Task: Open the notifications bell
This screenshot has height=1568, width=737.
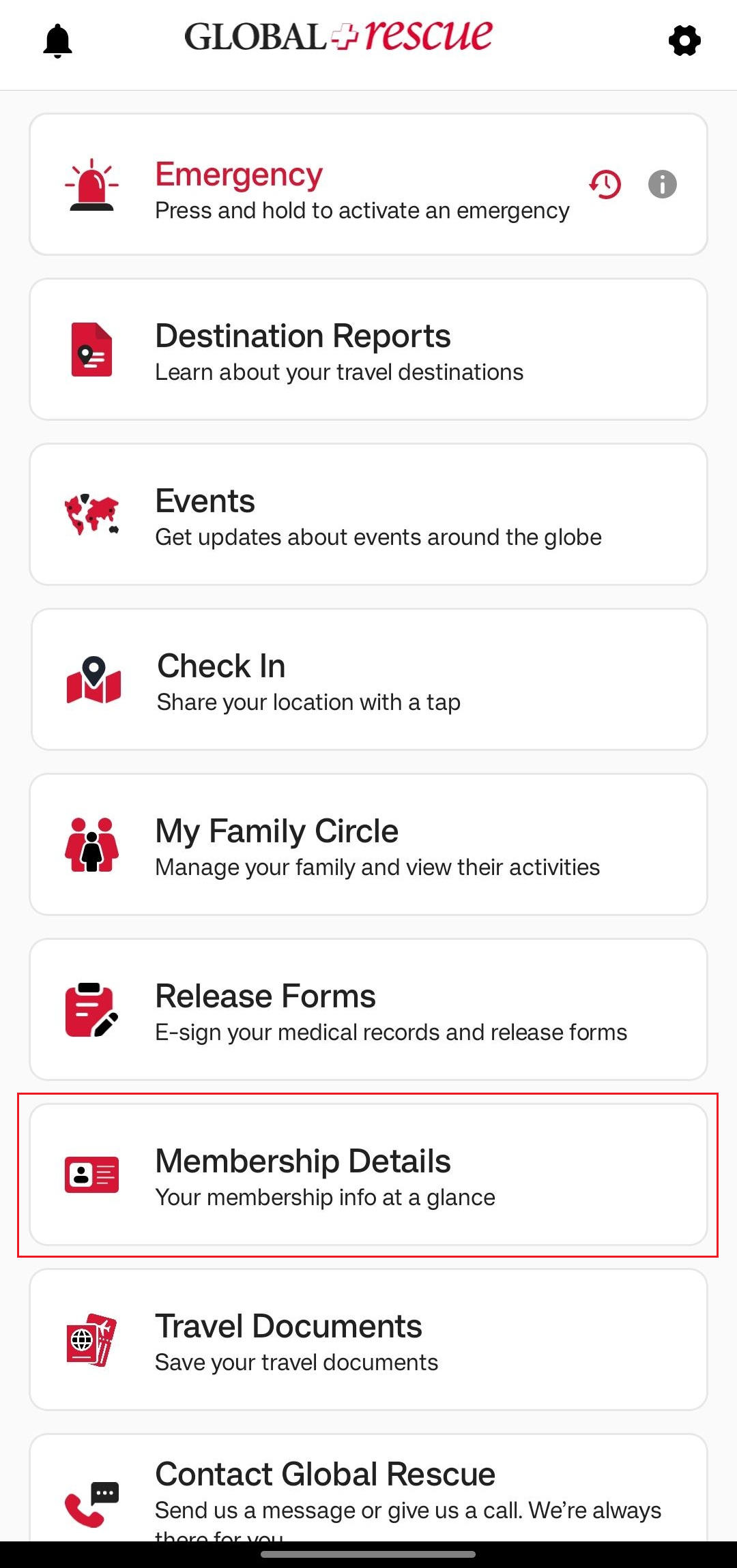Action: click(x=58, y=41)
